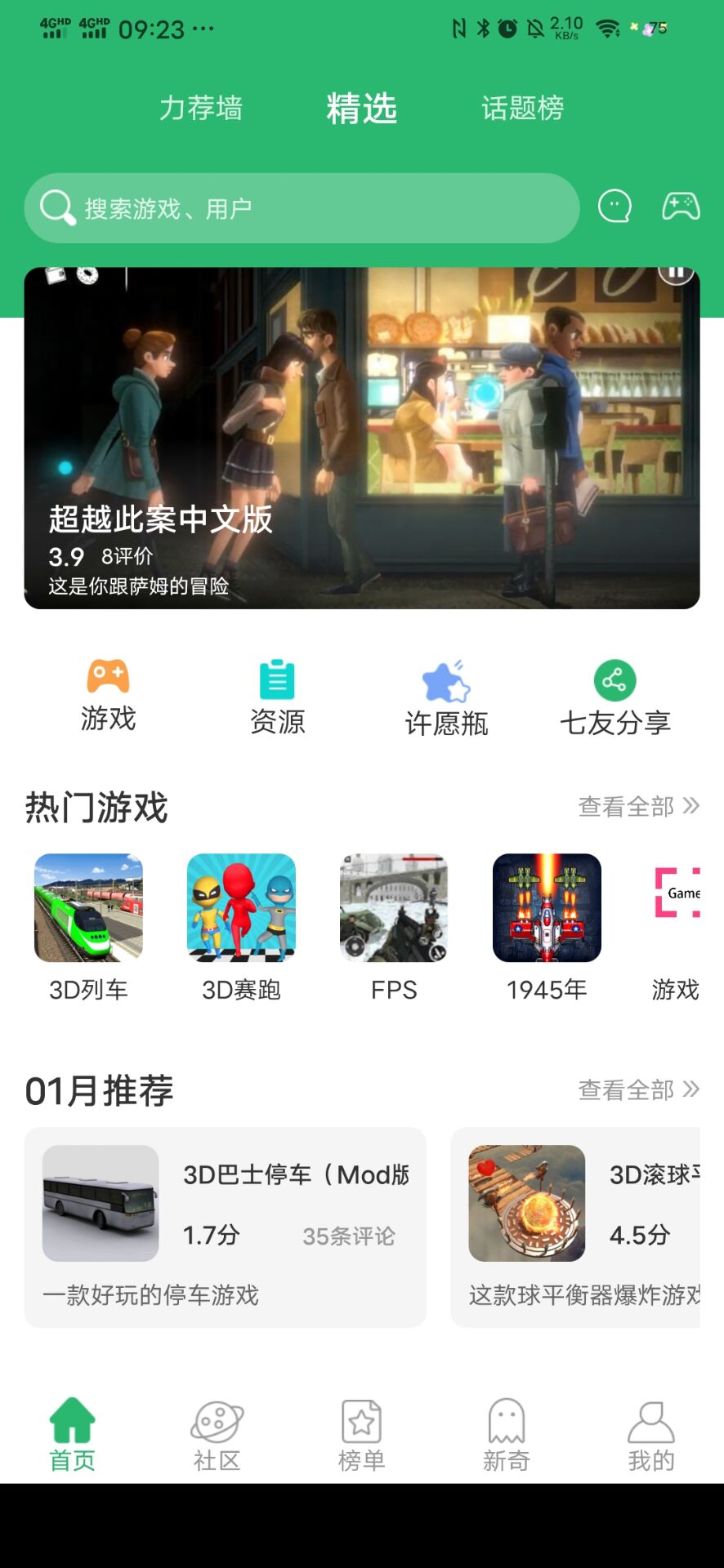Open the 3D列车 game

pos(88,908)
